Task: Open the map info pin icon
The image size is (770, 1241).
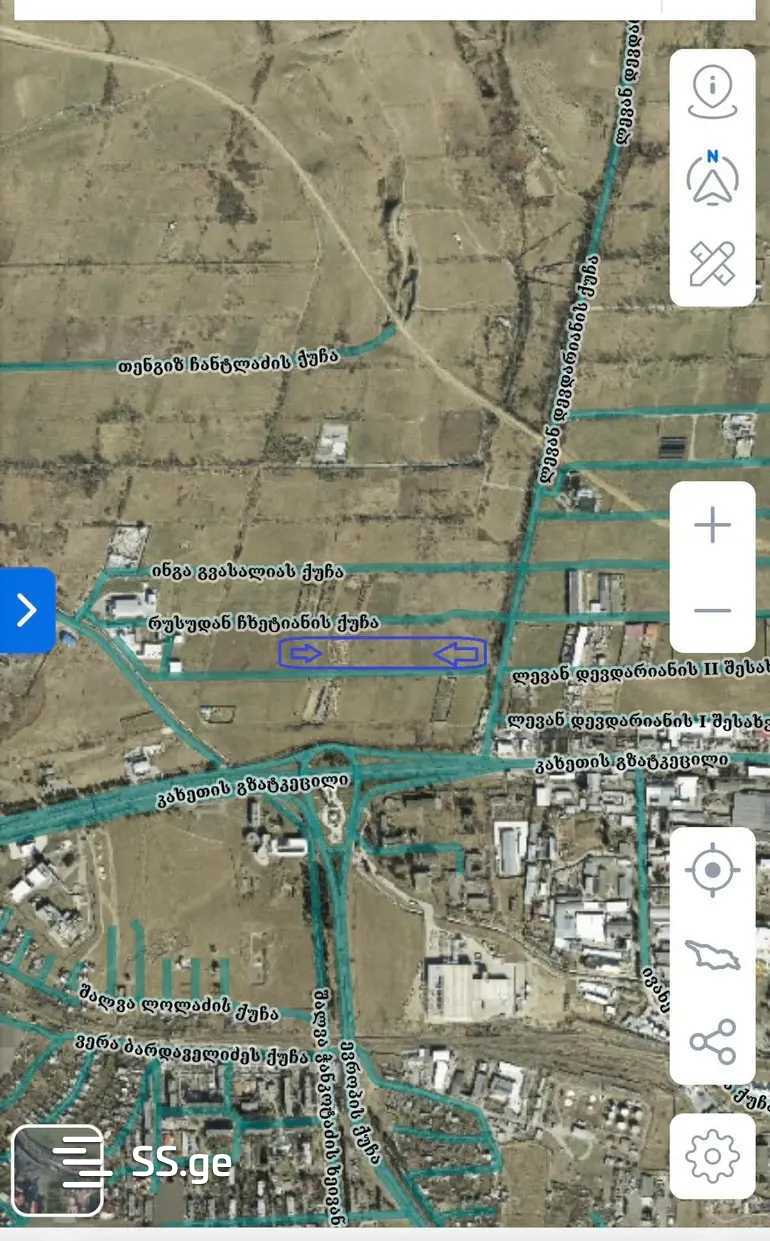Action: [x=712, y=93]
